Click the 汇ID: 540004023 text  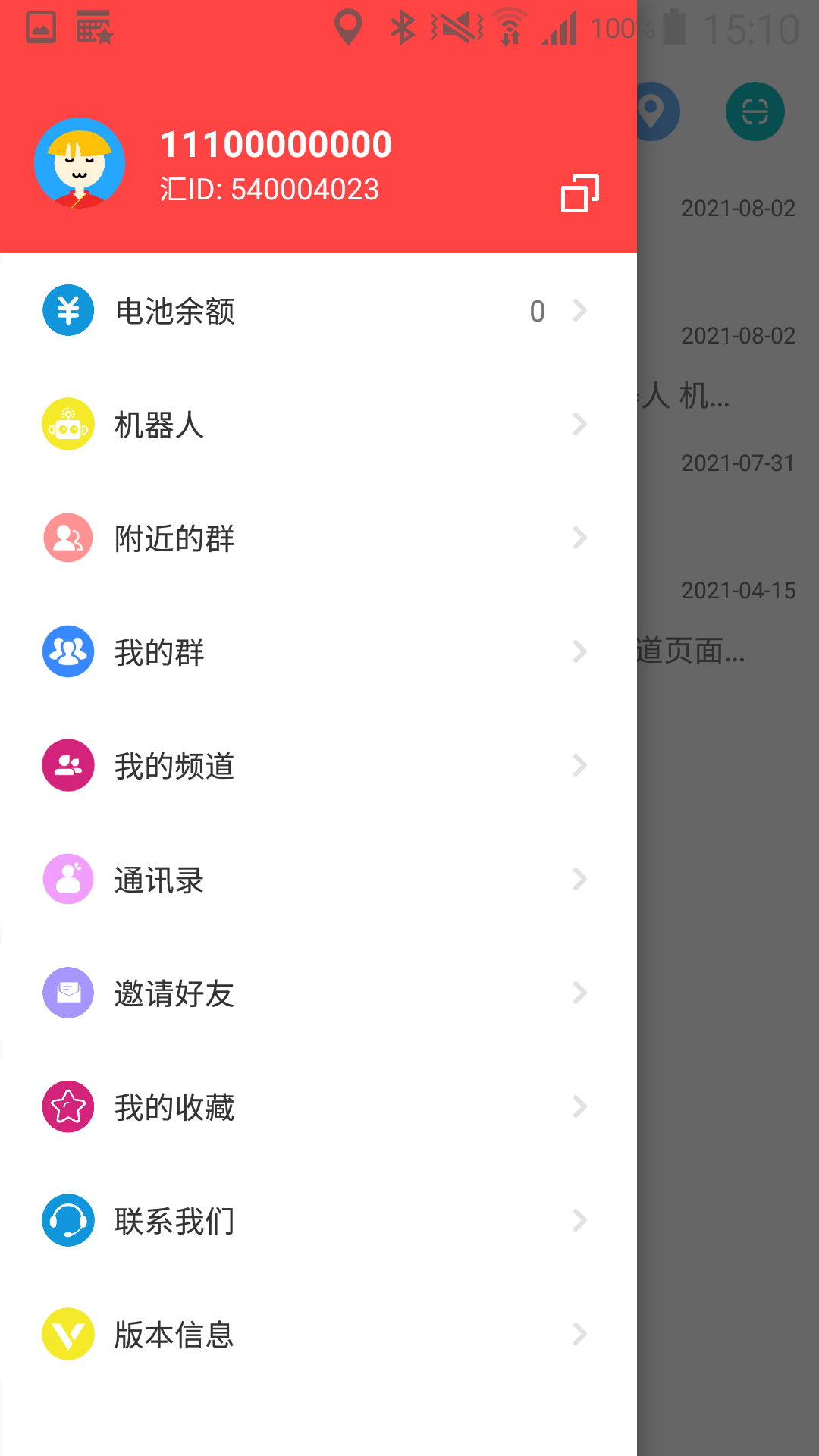[269, 190]
